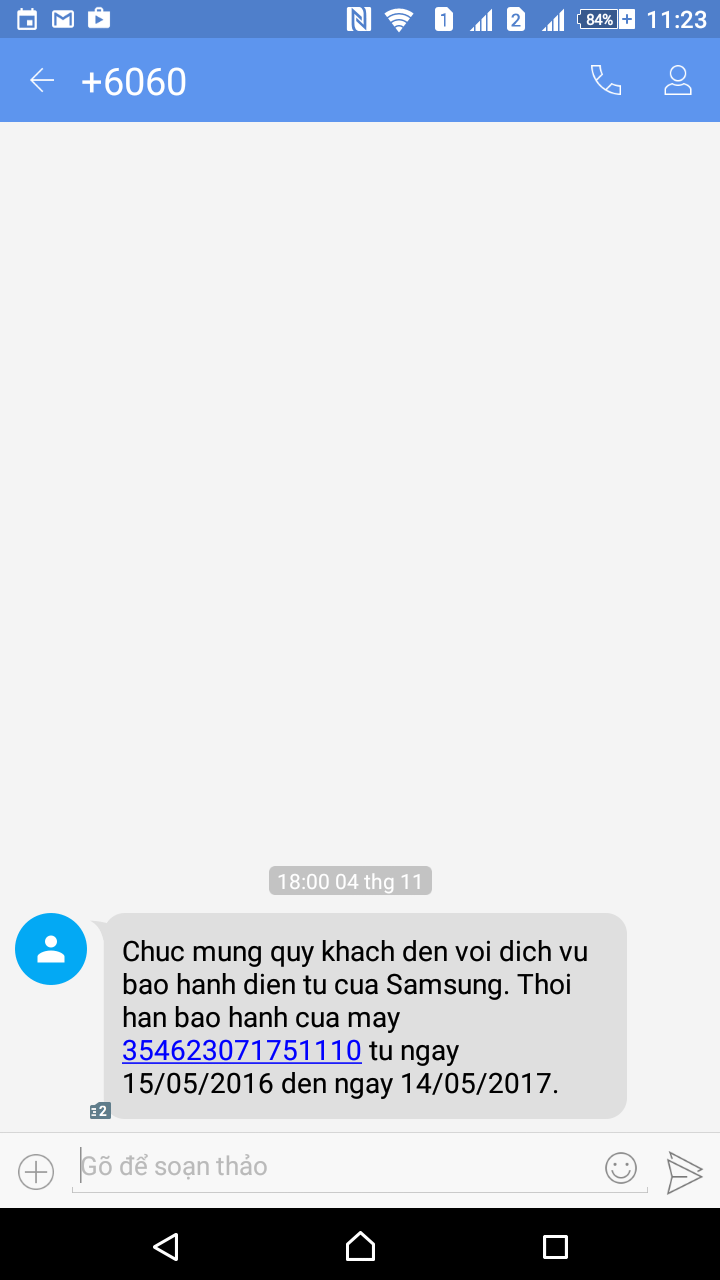Open the linked number 354623071751110

coord(242,1051)
